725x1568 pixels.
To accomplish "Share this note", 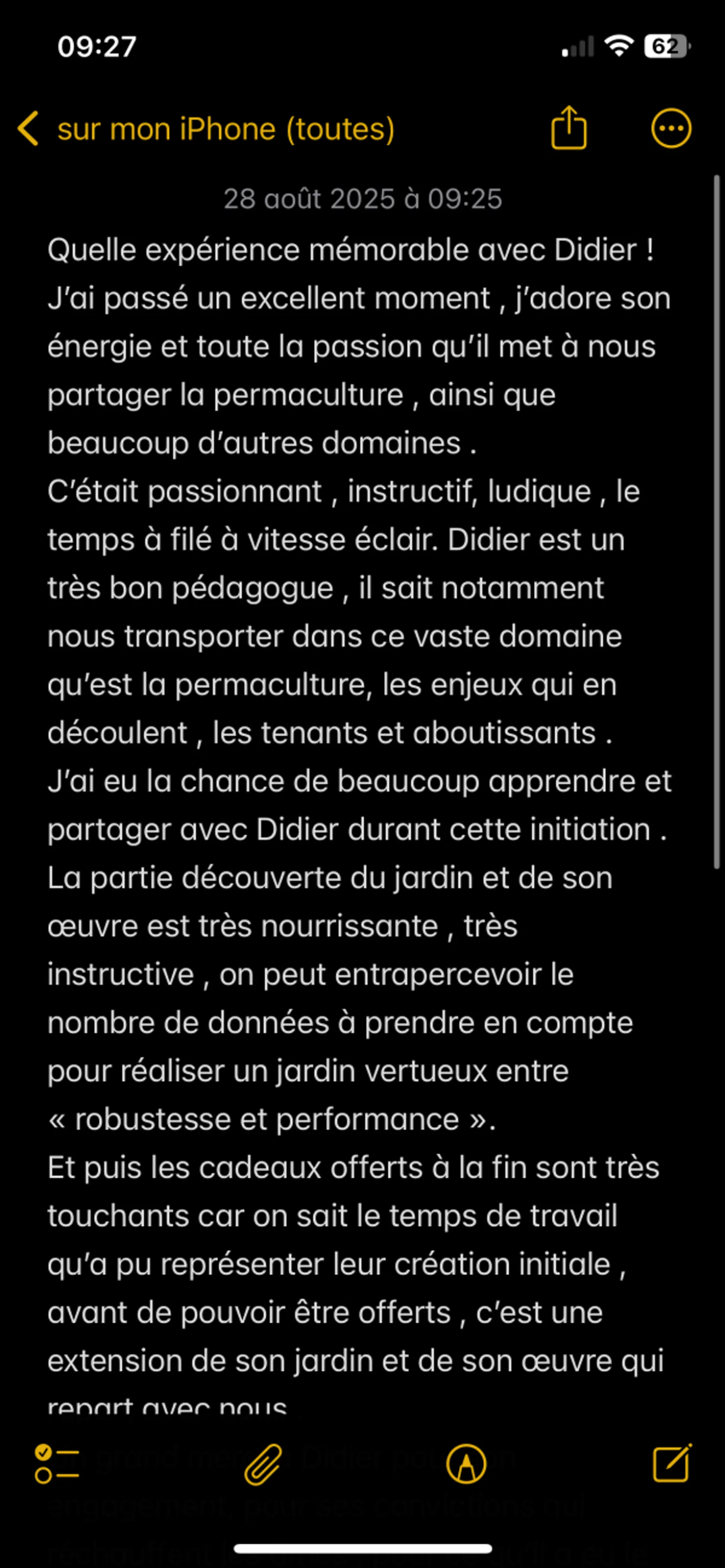I will pyautogui.click(x=569, y=128).
